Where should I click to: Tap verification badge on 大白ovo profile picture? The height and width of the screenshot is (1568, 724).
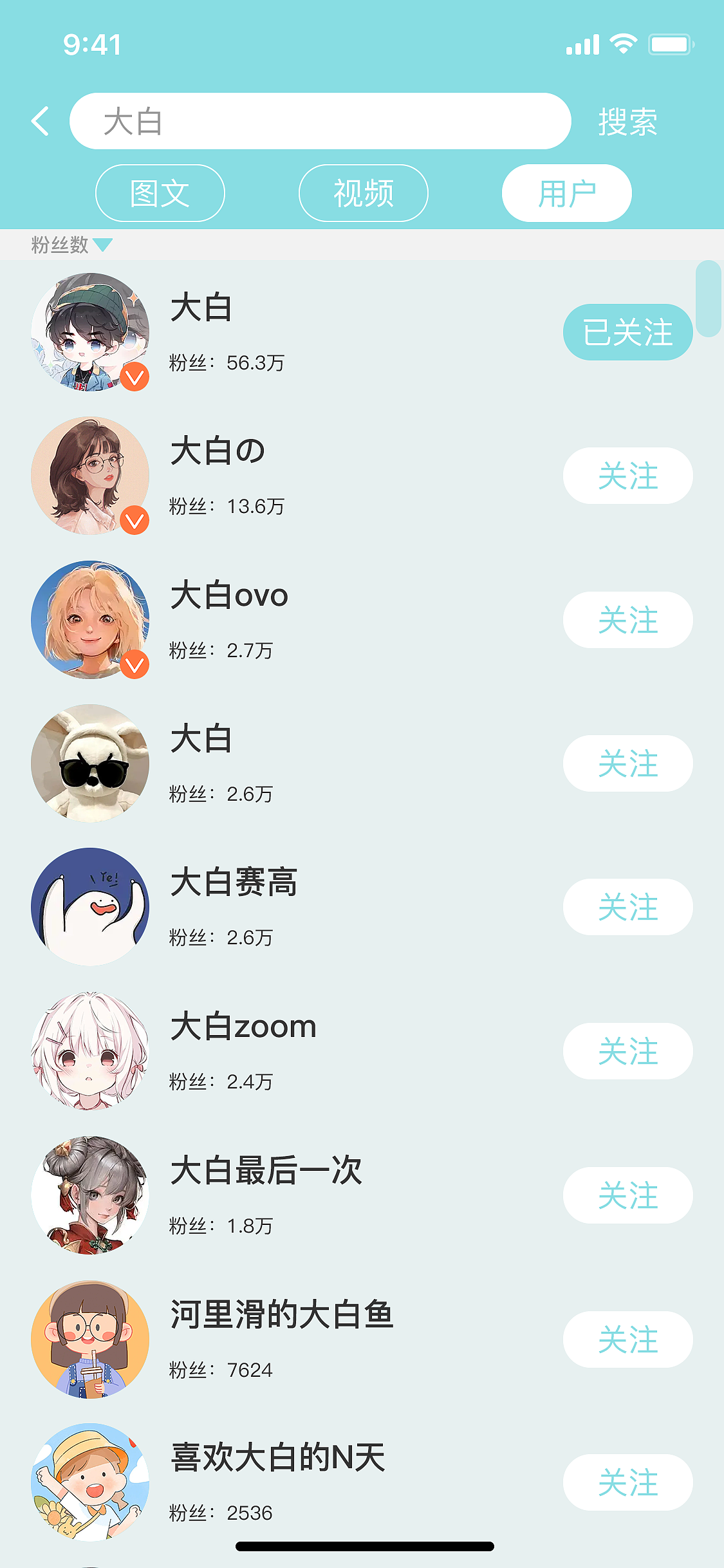pyautogui.click(x=133, y=664)
